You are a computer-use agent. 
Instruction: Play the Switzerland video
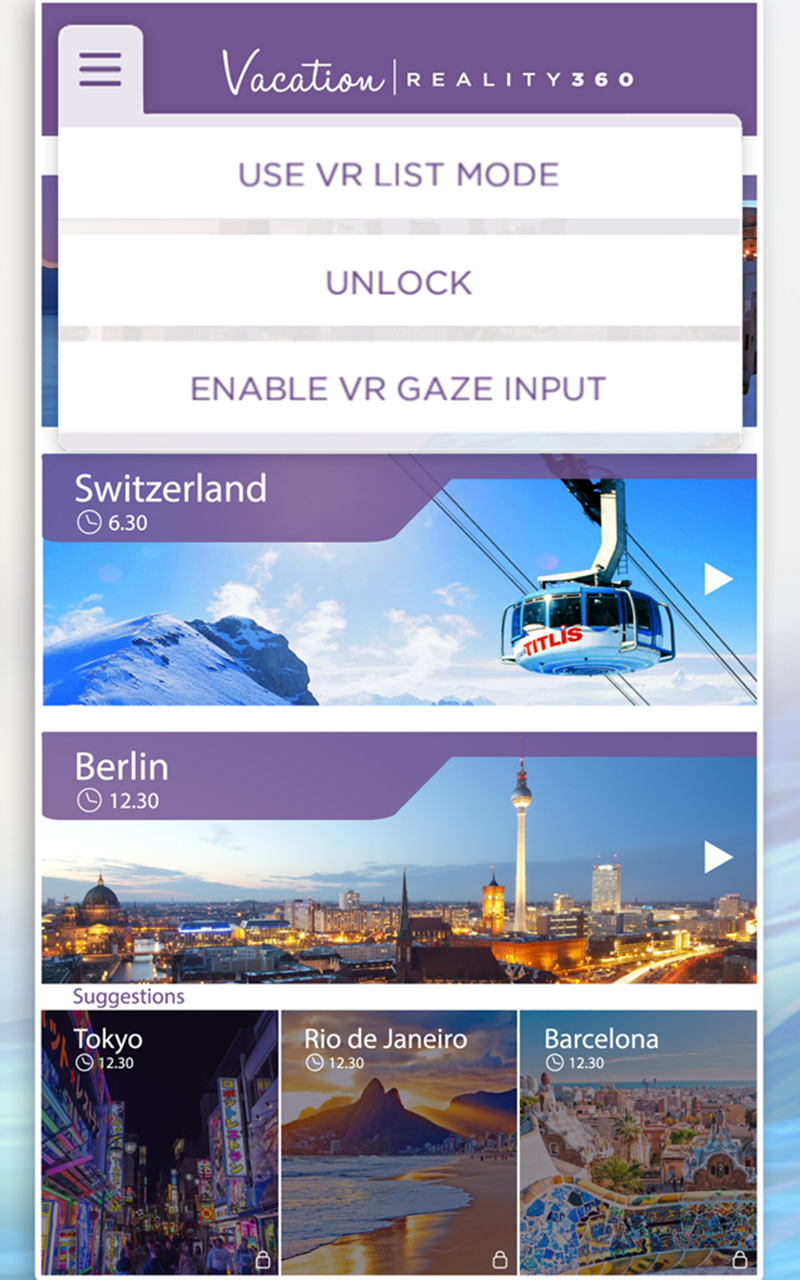coord(718,579)
